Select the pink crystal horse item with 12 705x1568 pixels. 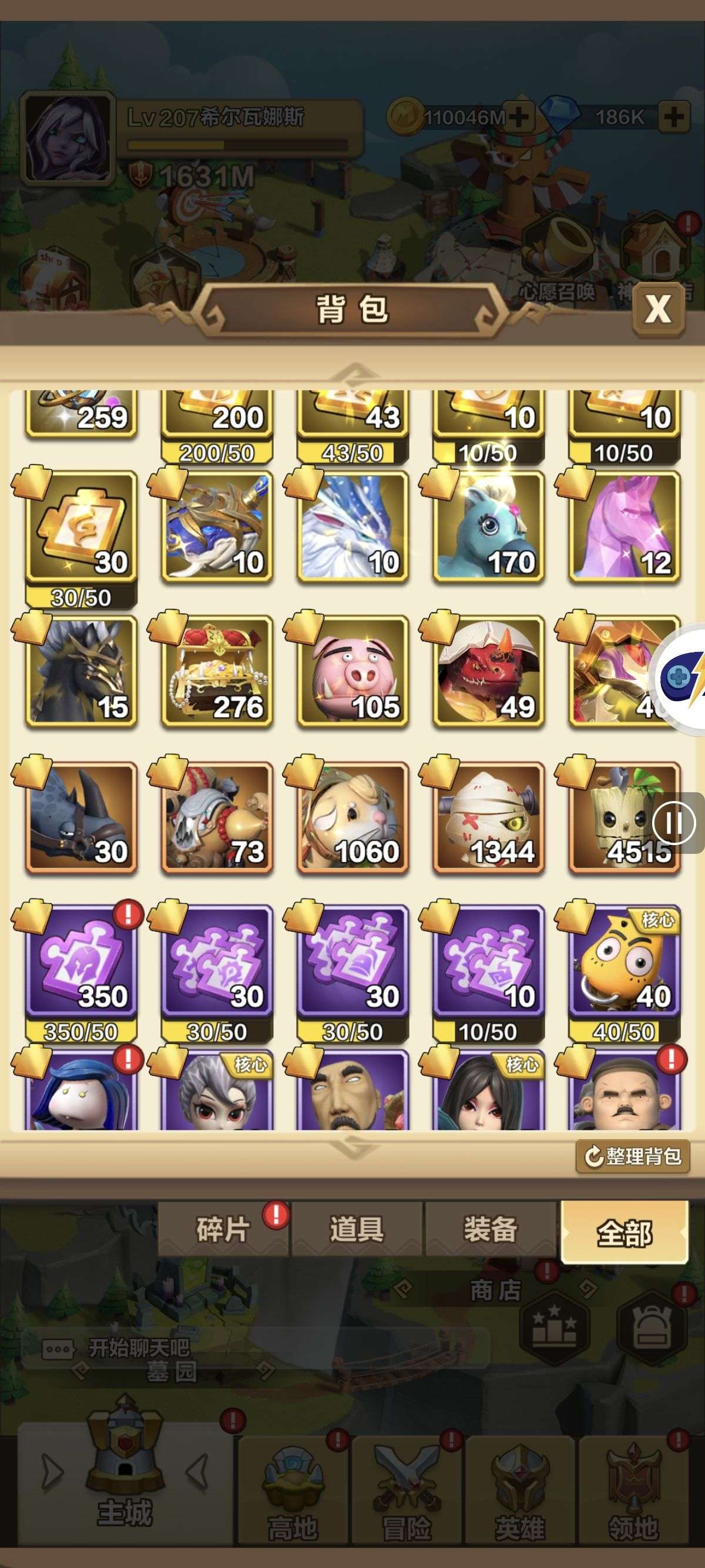pos(624,527)
